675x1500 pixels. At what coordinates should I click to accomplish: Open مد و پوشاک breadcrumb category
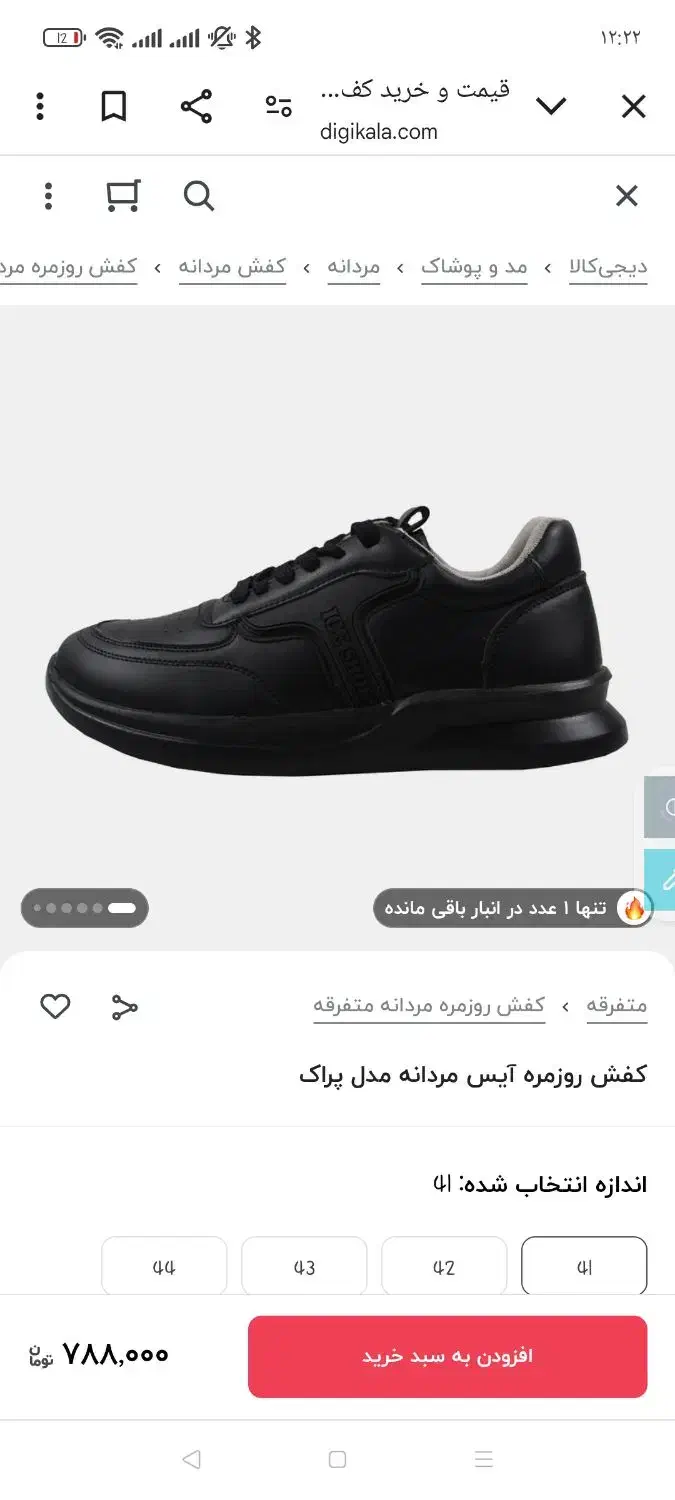click(x=474, y=267)
